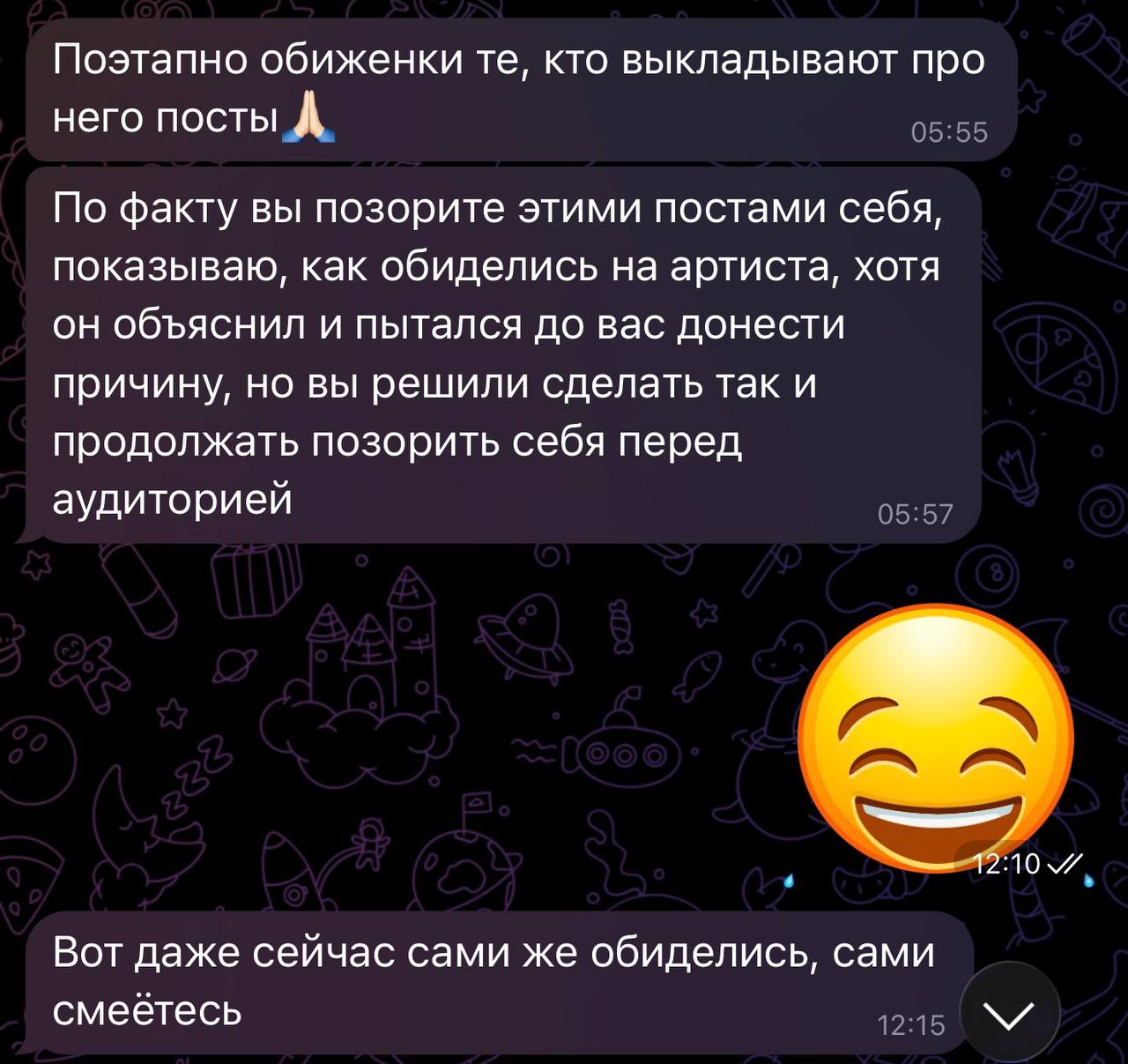Tap the message 'Вот даже сейчас сами же обиделись'
1128x1064 pixels.
pos(493,980)
